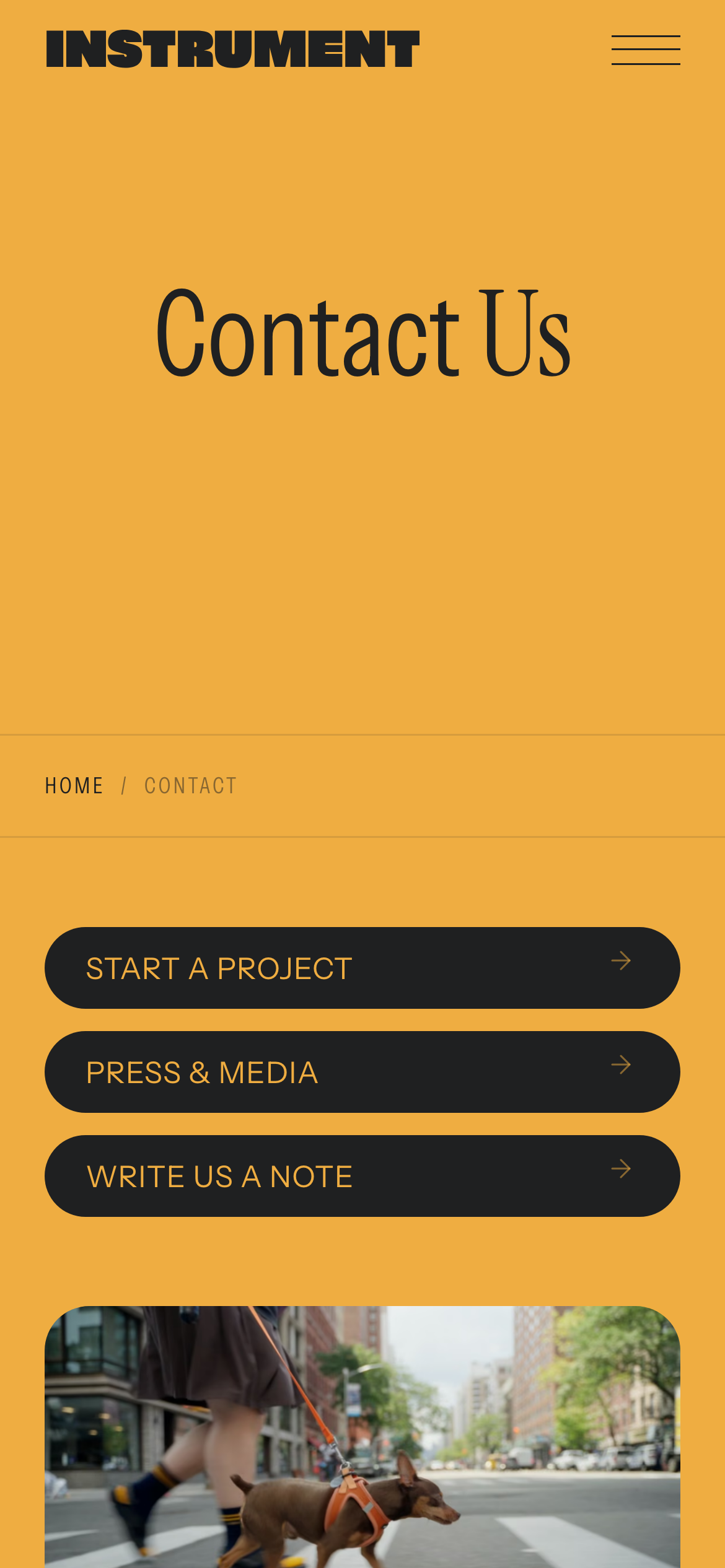Tap the Home breadcrumb link
The width and height of the screenshot is (725, 1568).
coord(74,786)
